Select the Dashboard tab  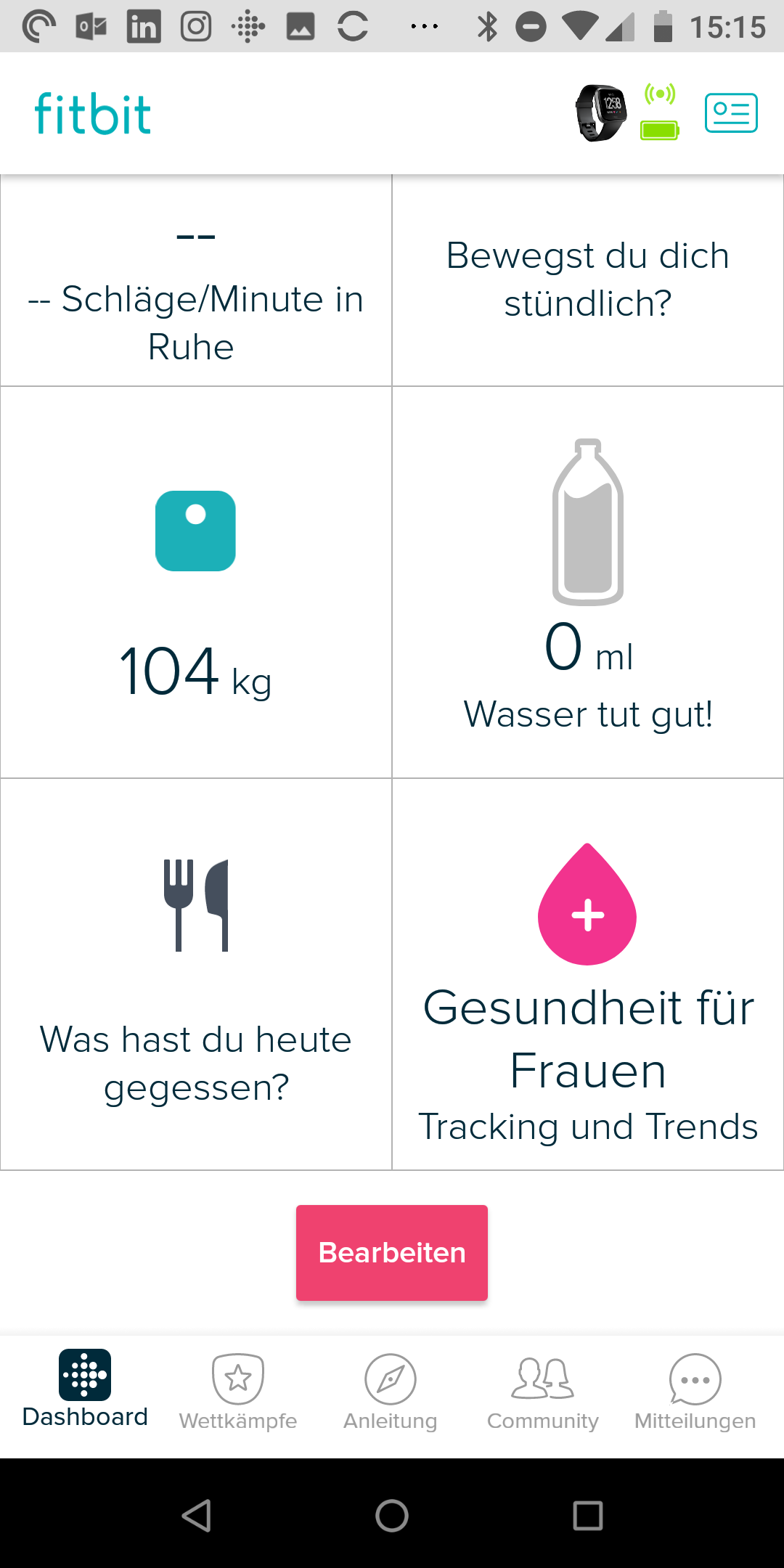pyautogui.click(x=85, y=1389)
